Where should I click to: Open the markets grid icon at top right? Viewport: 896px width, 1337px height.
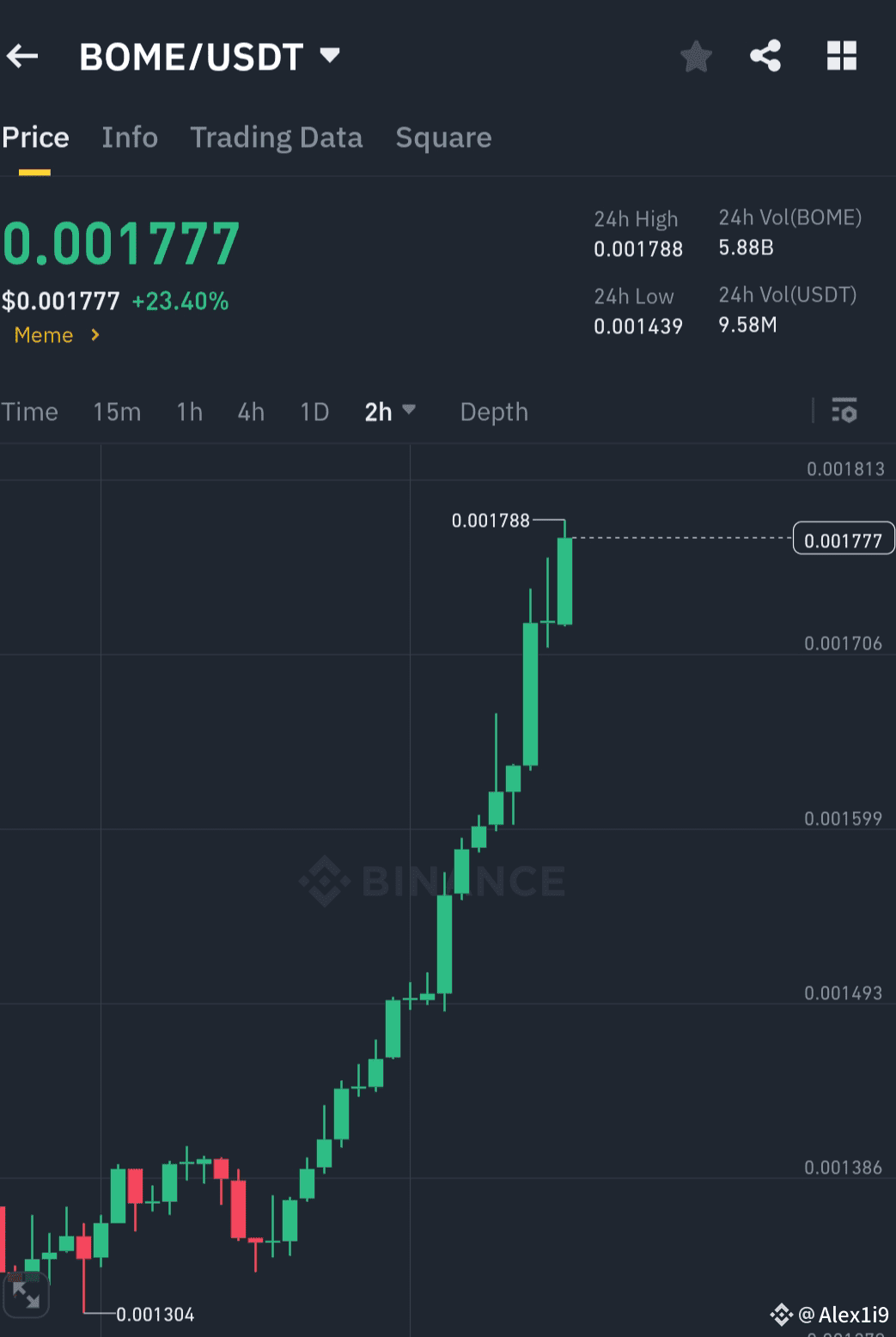pyautogui.click(x=840, y=56)
